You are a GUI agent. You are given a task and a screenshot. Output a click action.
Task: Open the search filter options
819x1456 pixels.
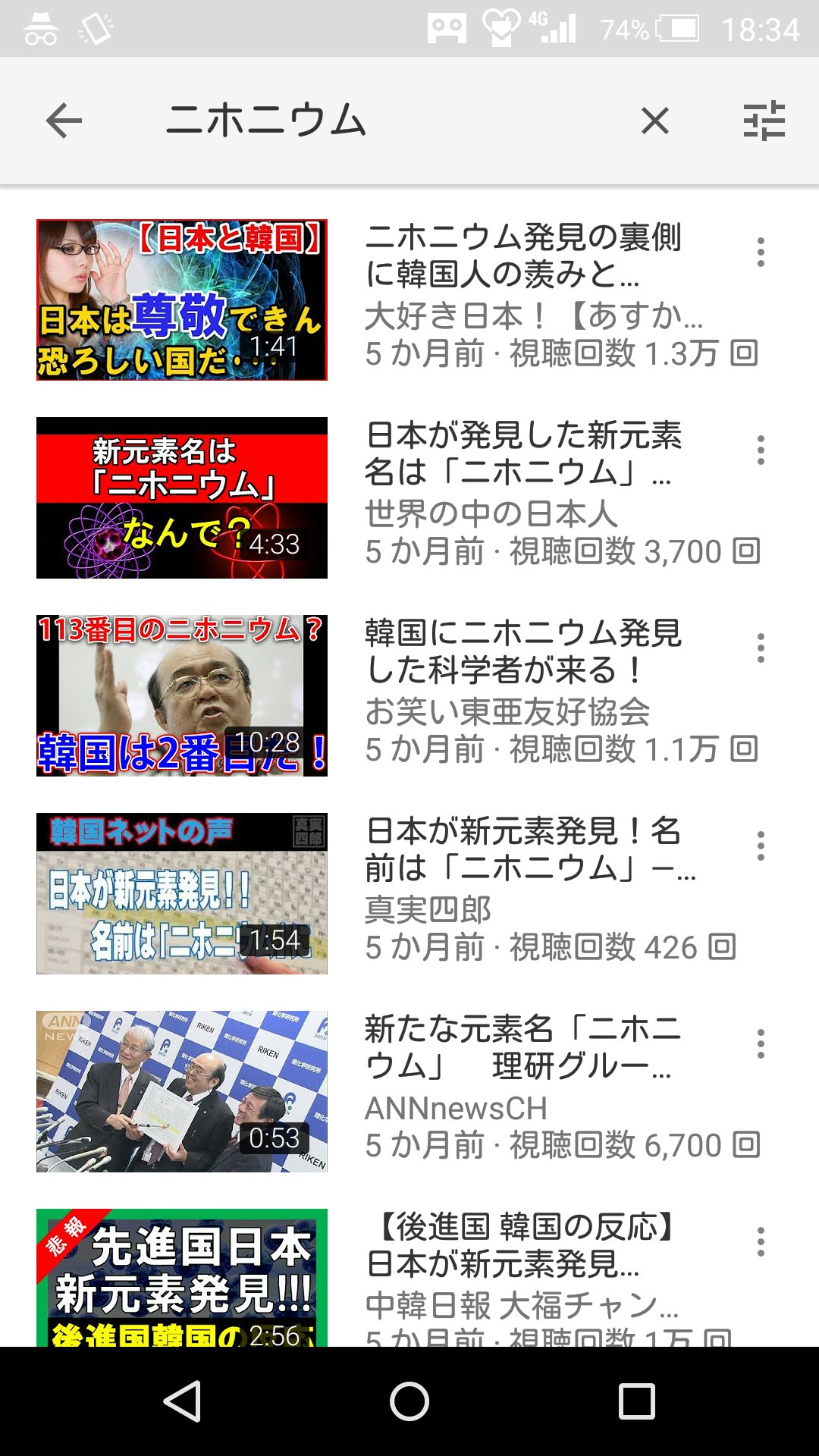coord(764,121)
